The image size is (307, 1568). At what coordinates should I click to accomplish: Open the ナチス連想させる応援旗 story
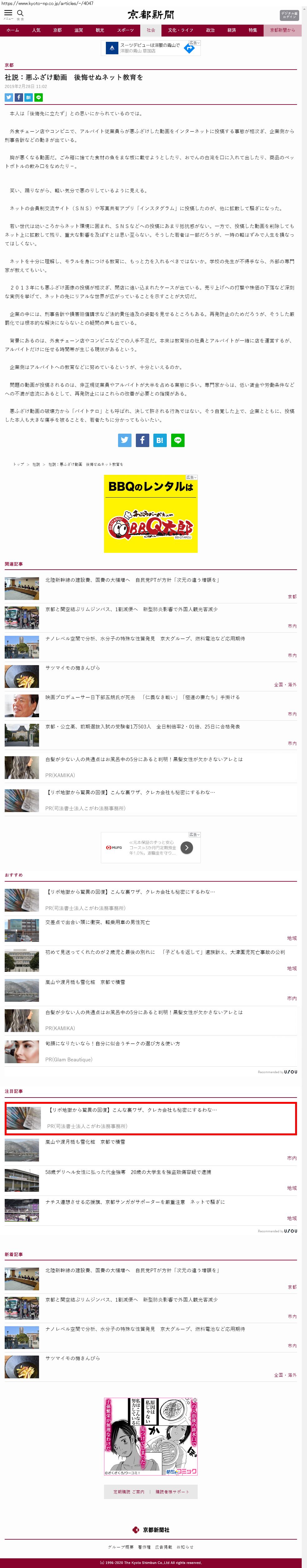pos(135,1201)
